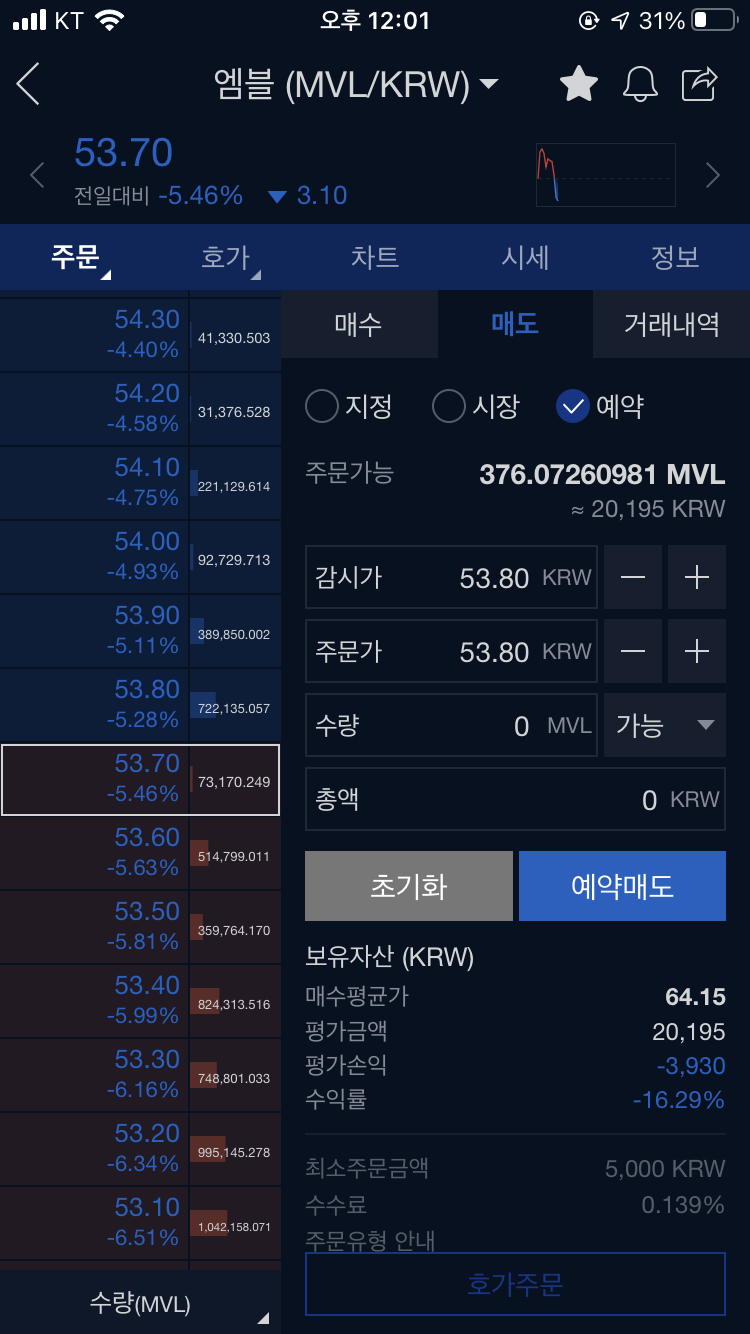This screenshot has width=750, height=1334.
Task: Expand the 가능 quantity dropdown
Action: [x=665, y=725]
